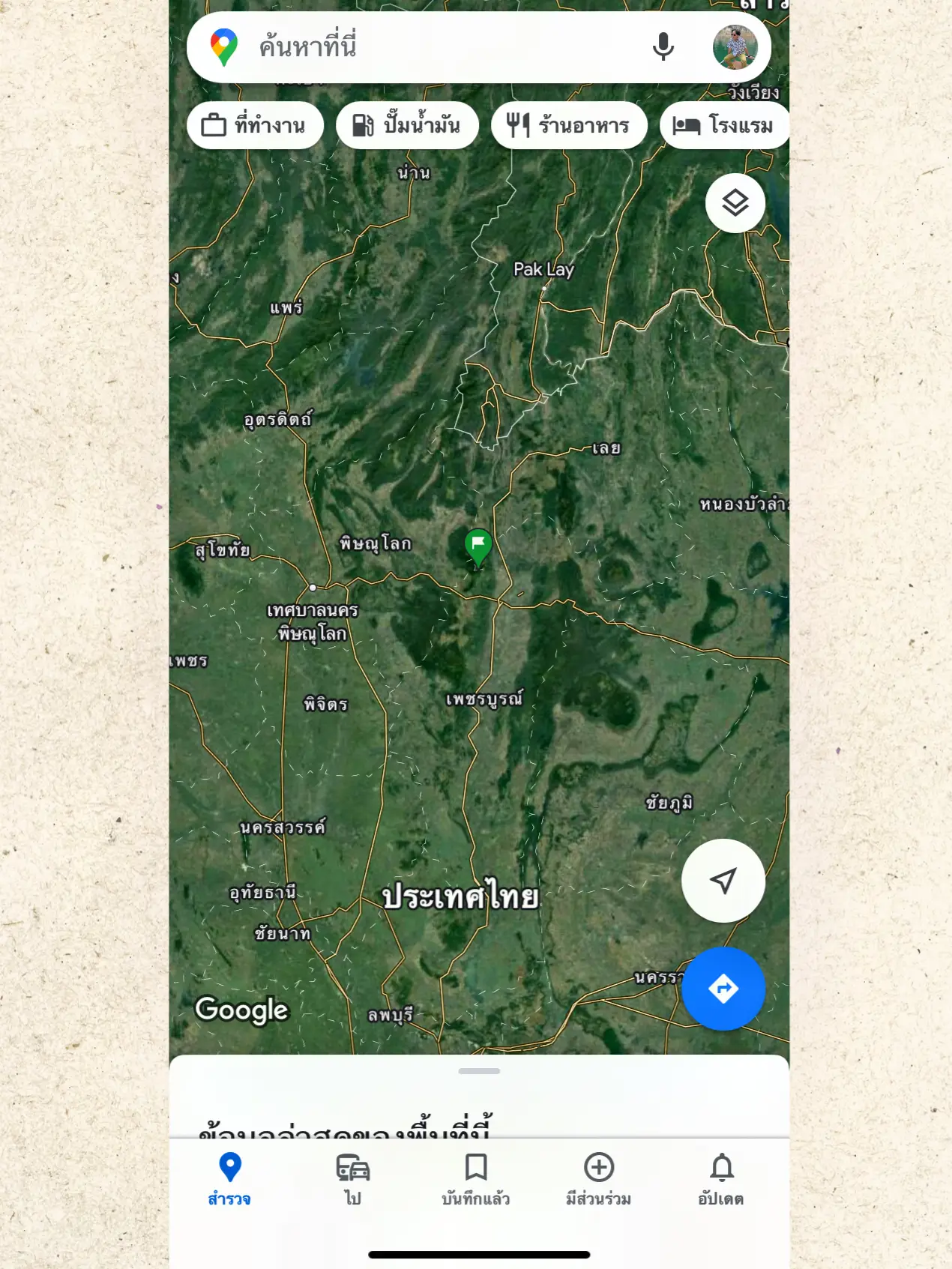Check notifications under อัปเดต
The image size is (952, 1269).
point(722,1179)
